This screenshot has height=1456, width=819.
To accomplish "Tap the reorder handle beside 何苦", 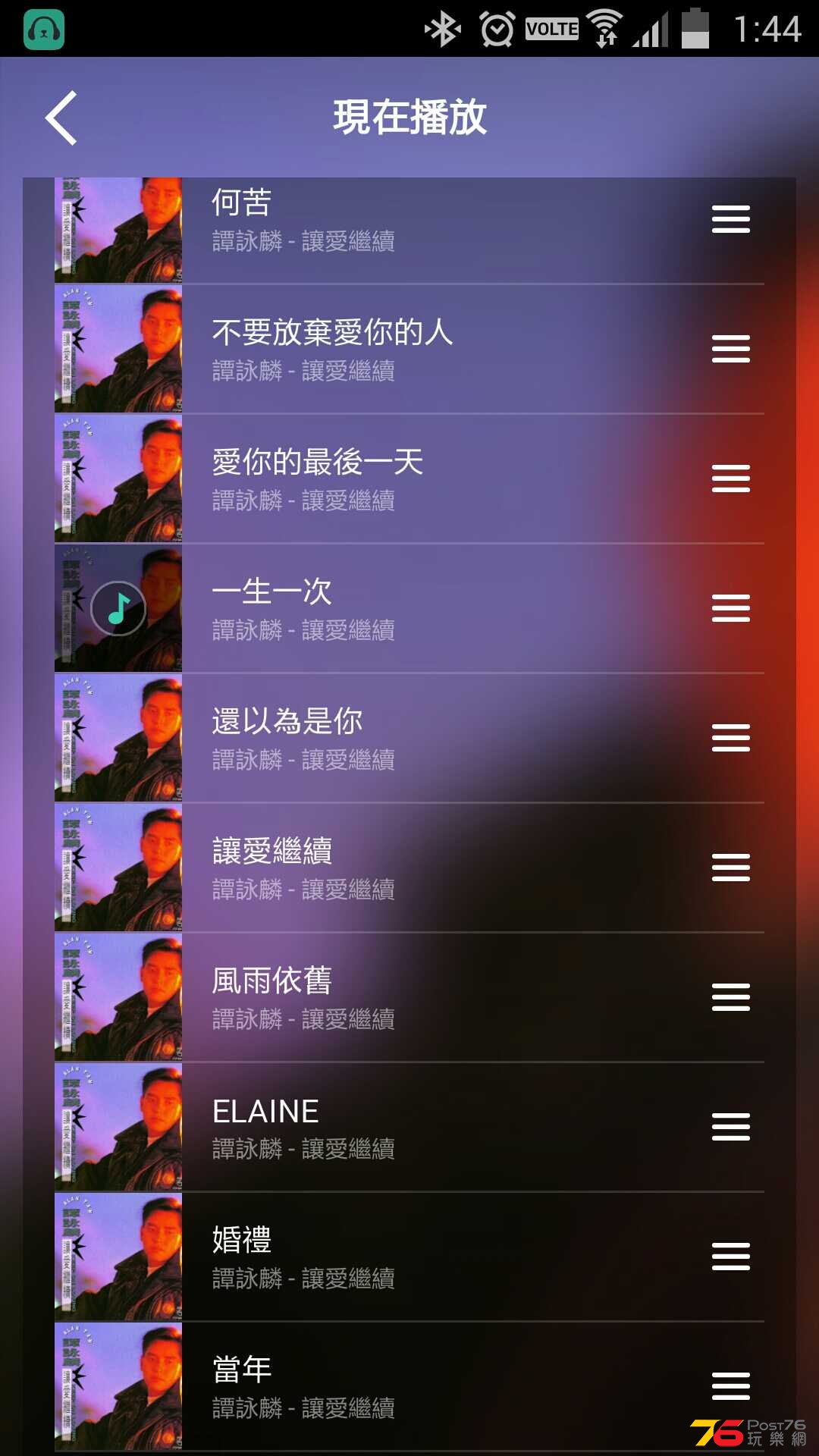I will pos(730,220).
